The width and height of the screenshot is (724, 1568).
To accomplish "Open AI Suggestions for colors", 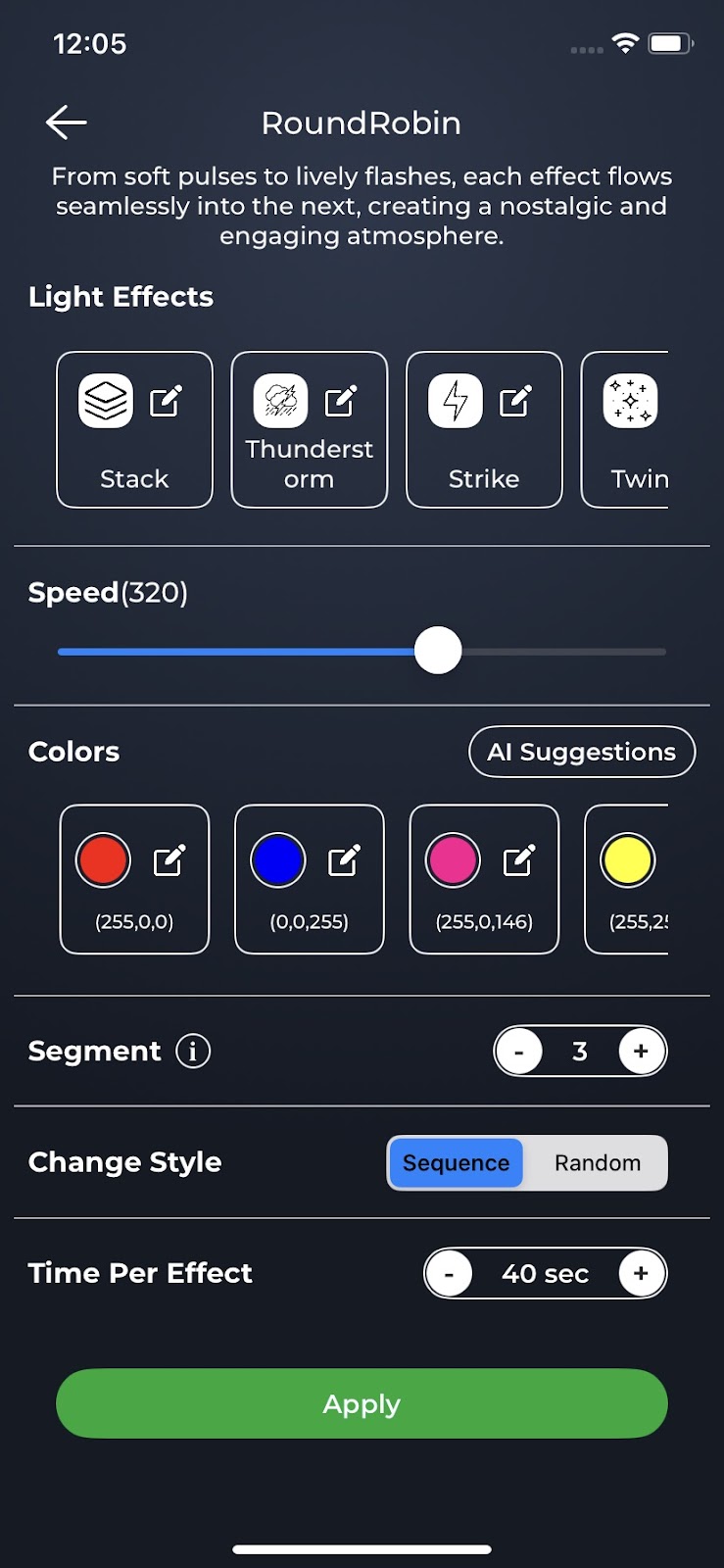I will pos(582,752).
